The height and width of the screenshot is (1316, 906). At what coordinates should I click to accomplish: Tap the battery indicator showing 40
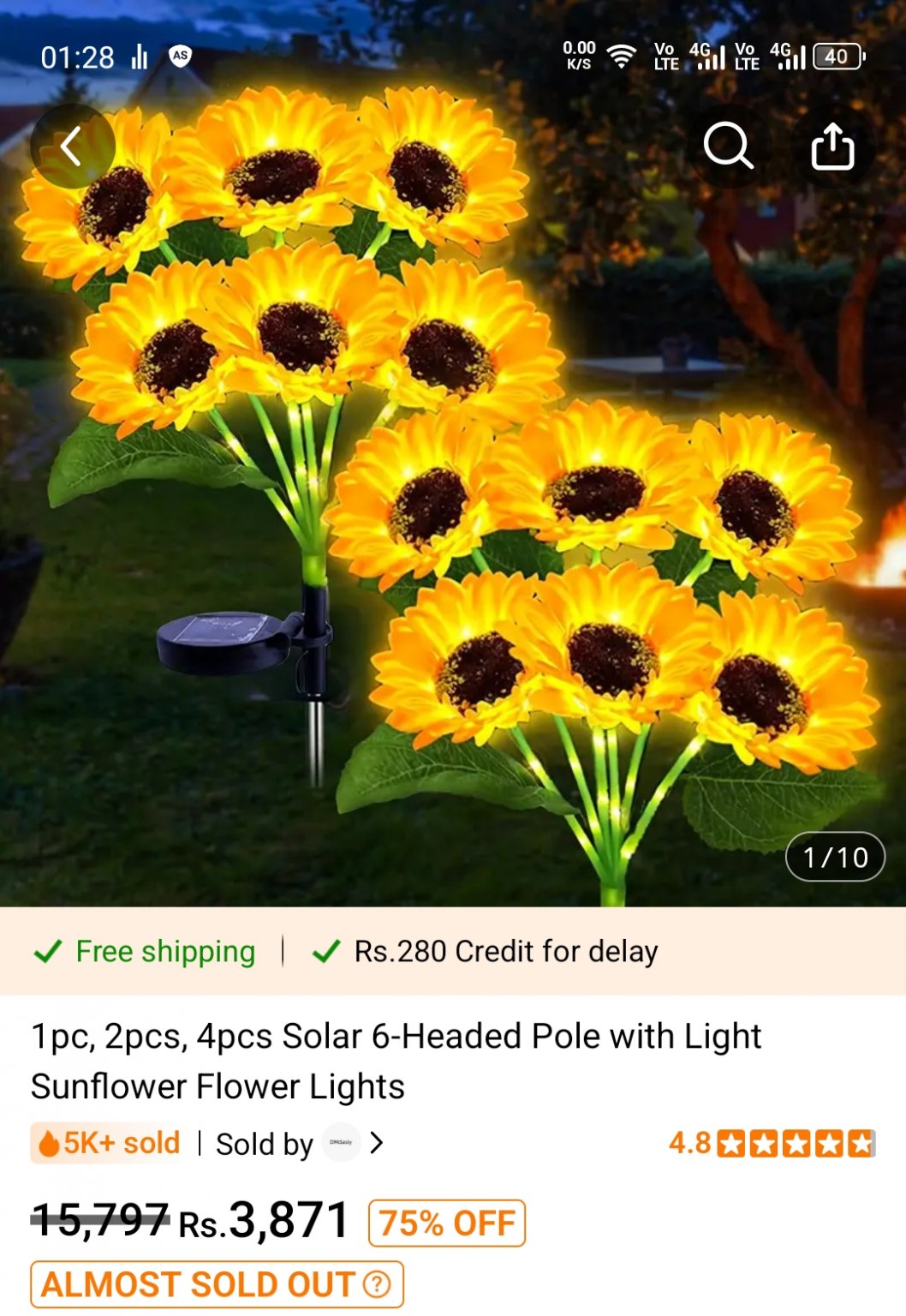[837, 56]
